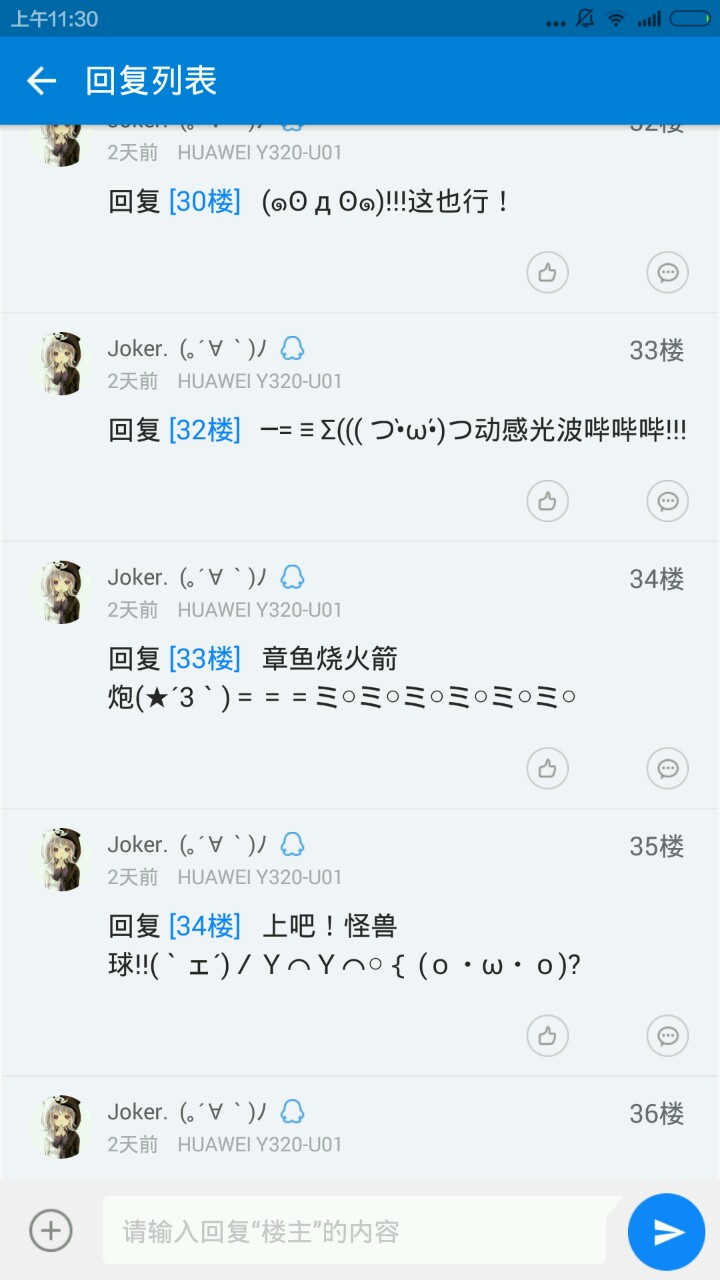This screenshot has width=720, height=1280.
Task: Send the reply with the paper plane
Action: 667,1231
